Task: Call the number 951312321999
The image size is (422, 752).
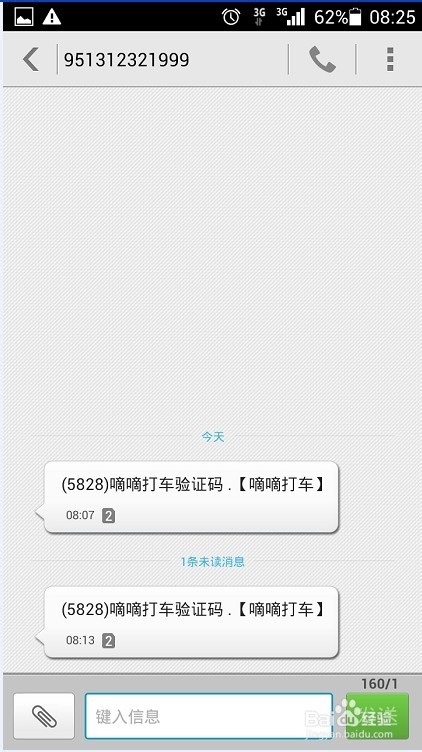Action: (x=322, y=59)
